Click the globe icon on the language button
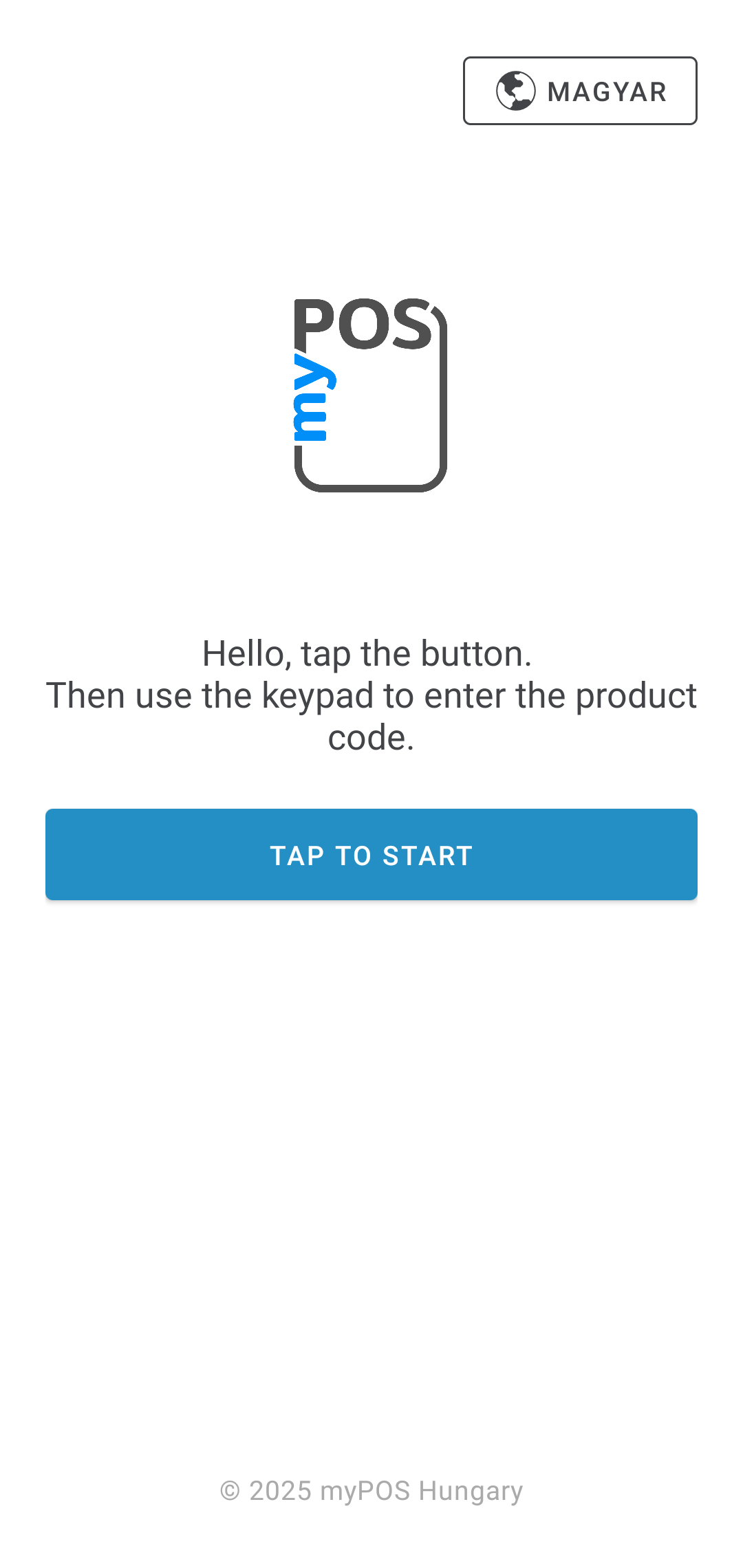This screenshot has height=1568, width=743. [x=515, y=90]
